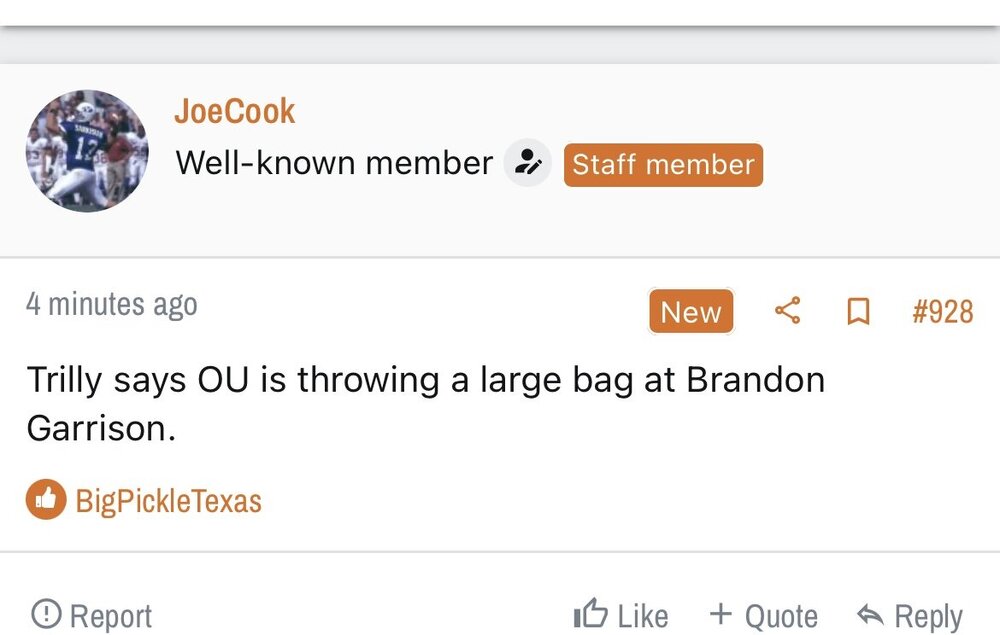Reply to JoeCook's post
The image size is (1000, 635).
tap(909, 615)
